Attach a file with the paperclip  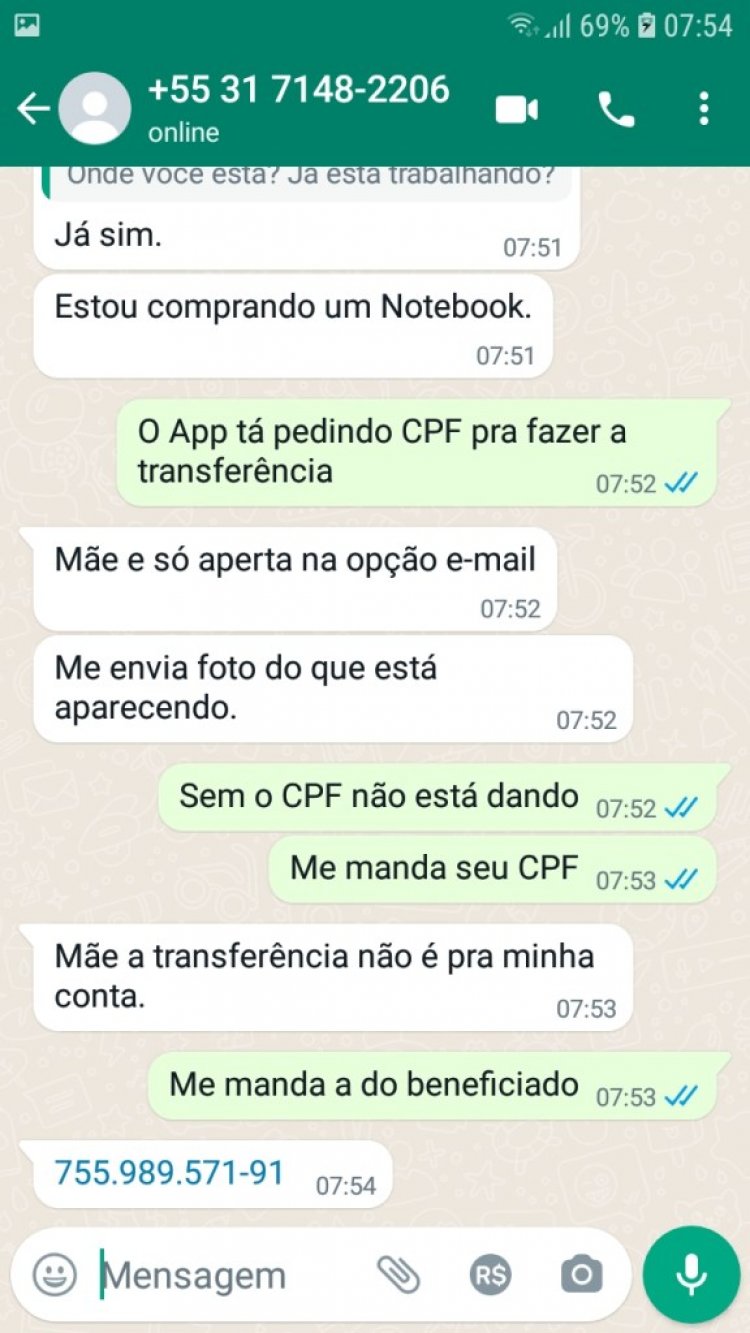[398, 1274]
